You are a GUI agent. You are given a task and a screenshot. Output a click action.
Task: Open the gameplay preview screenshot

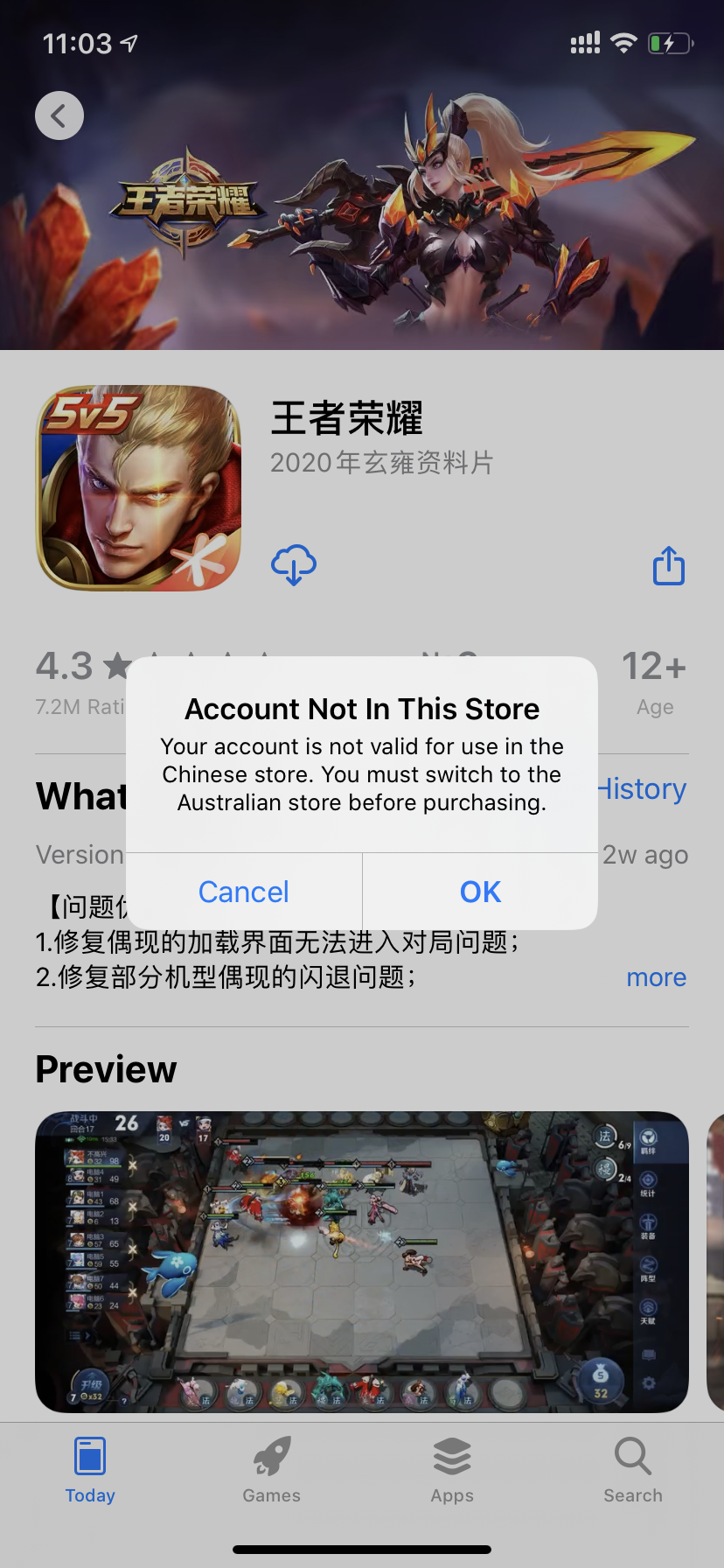[x=362, y=1261]
